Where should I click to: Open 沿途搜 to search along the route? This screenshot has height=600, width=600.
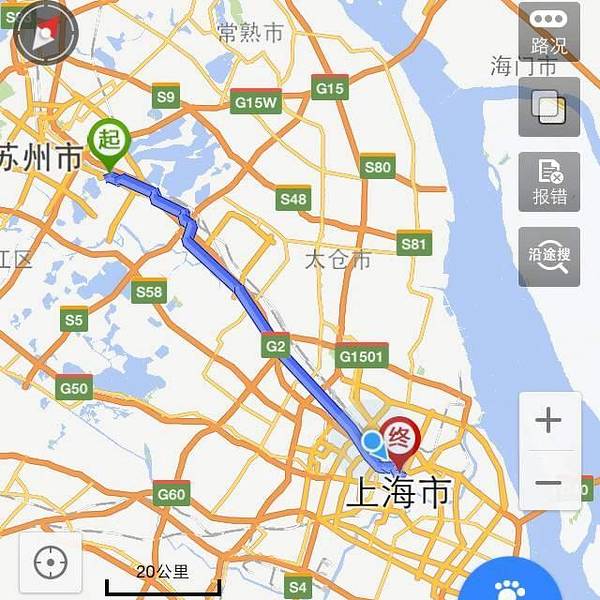point(549,257)
